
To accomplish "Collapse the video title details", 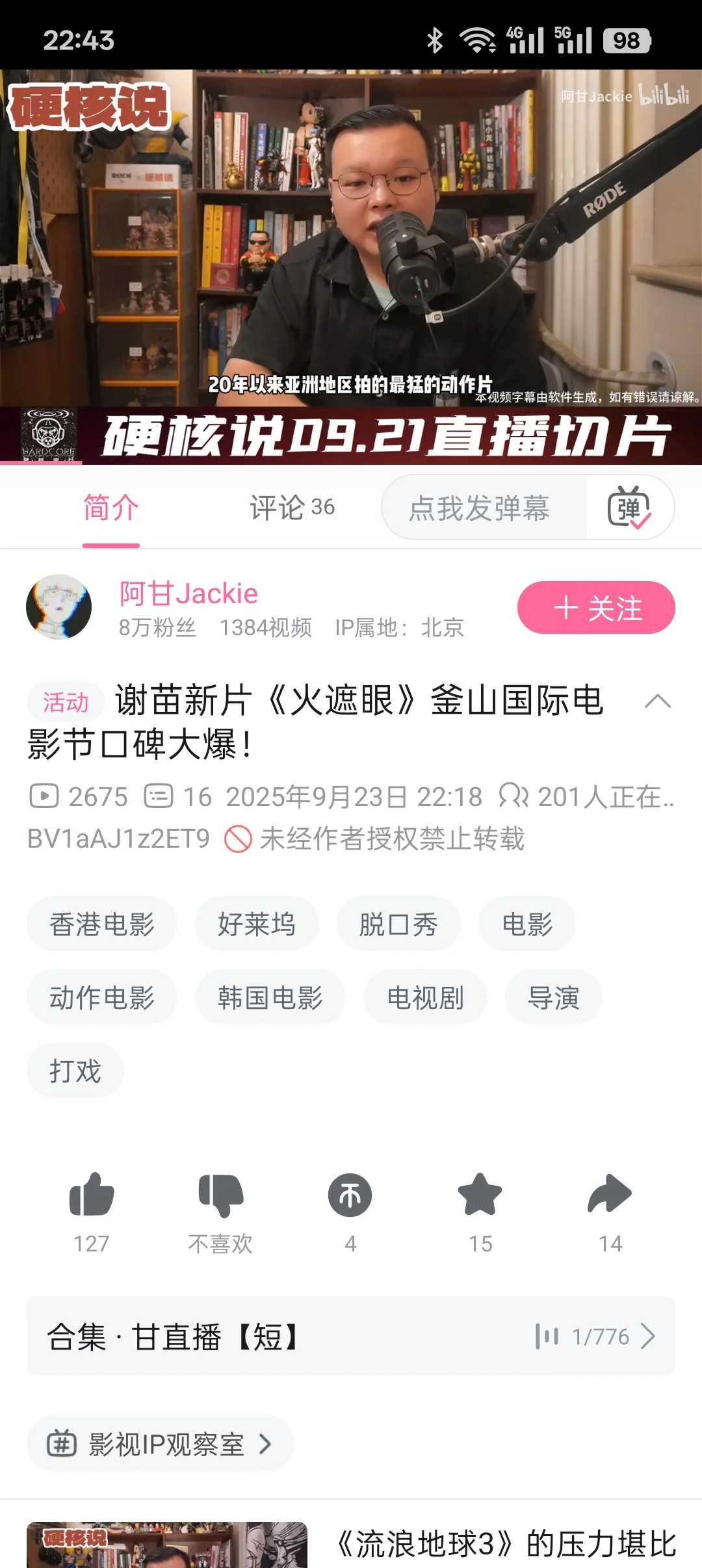I will tap(657, 701).
